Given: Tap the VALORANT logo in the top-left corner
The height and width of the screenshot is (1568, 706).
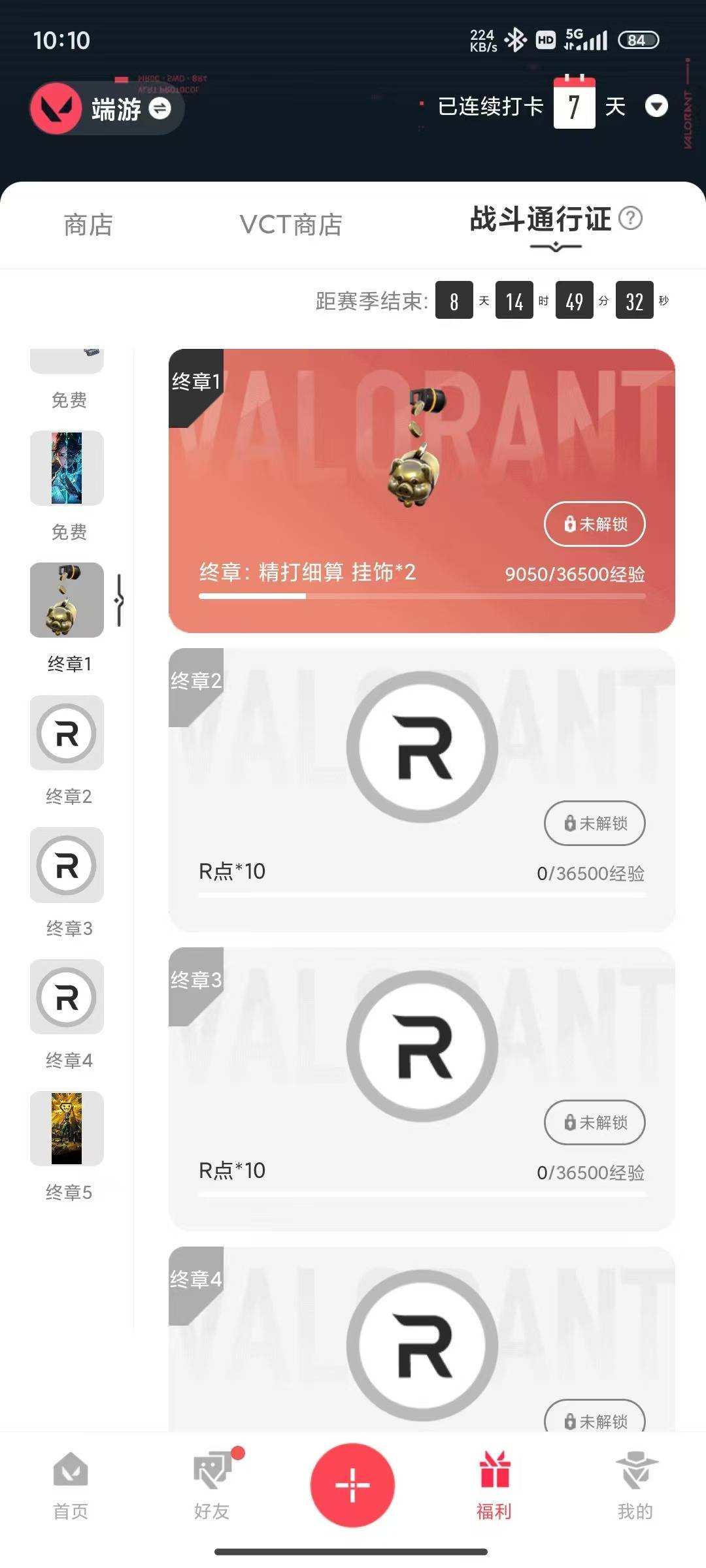Looking at the screenshot, I should point(56,108).
